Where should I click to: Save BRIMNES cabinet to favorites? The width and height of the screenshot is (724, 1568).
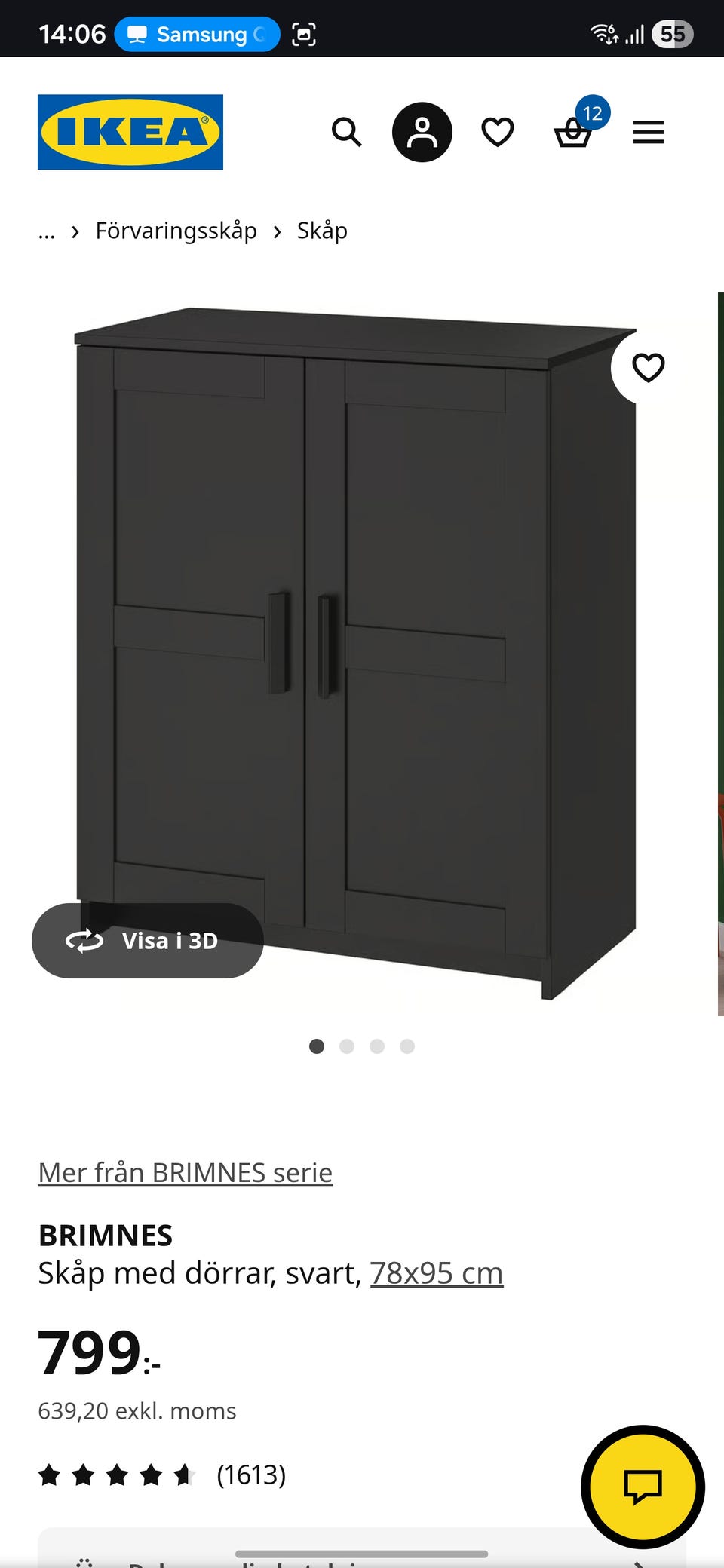pos(648,368)
